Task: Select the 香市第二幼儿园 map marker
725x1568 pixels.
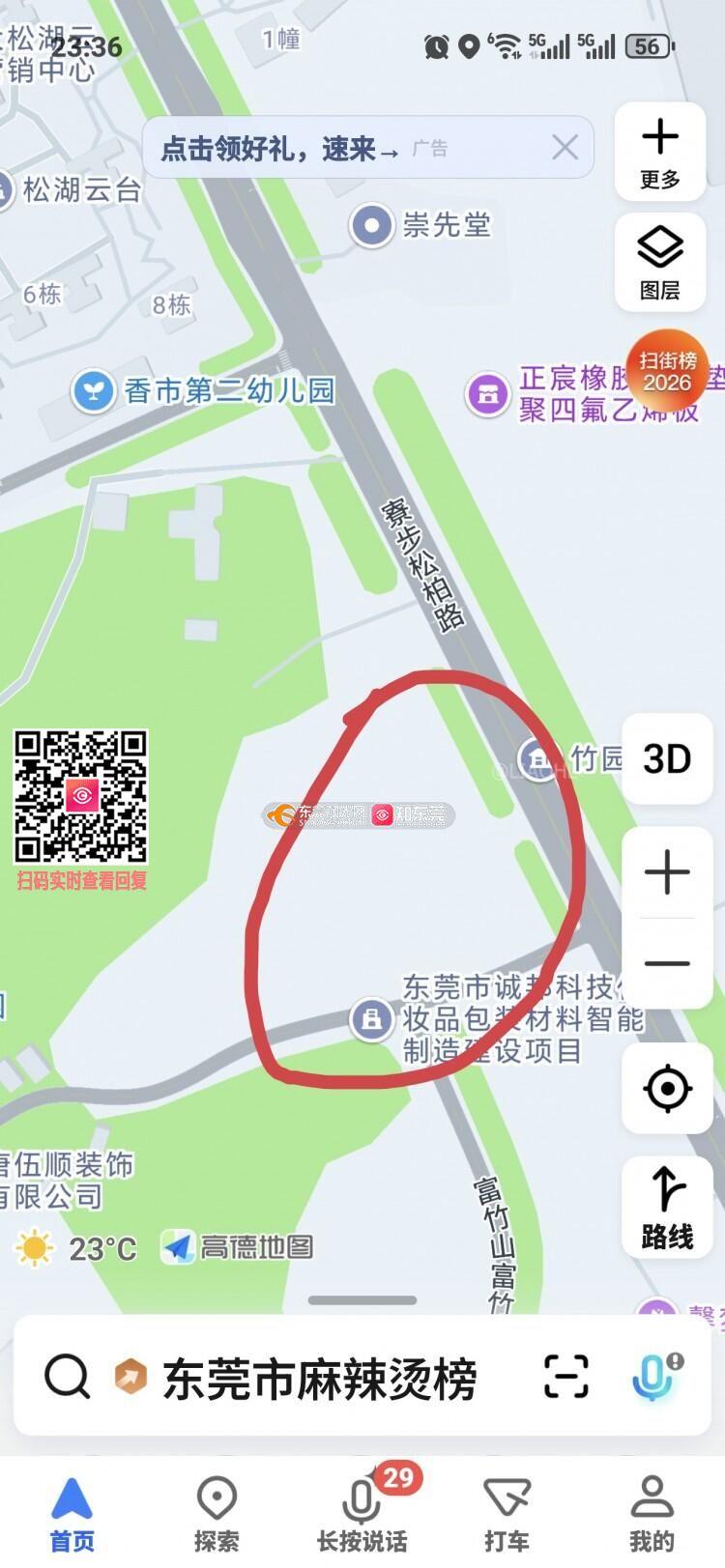Action: click(x=94, y=391)
